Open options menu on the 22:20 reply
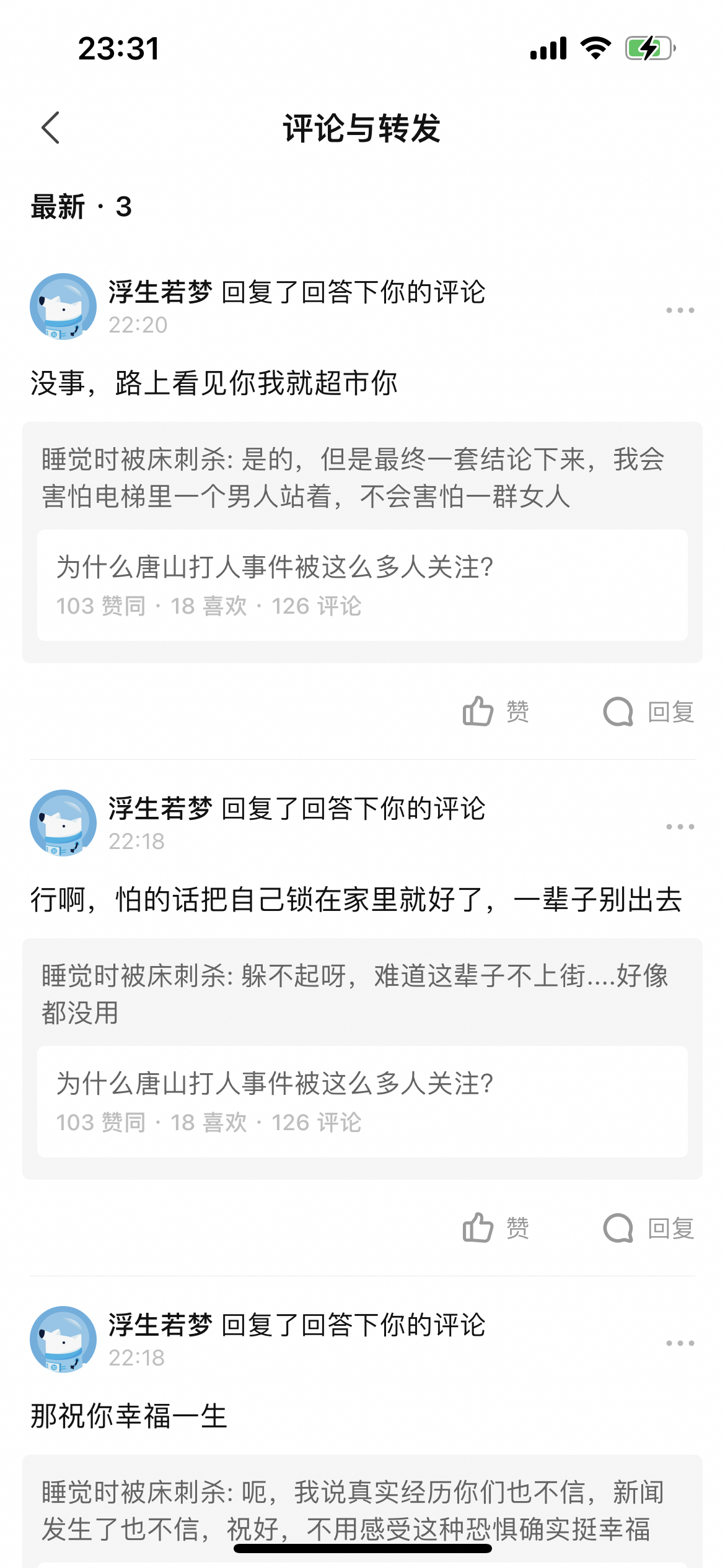 tap(680, 310)
